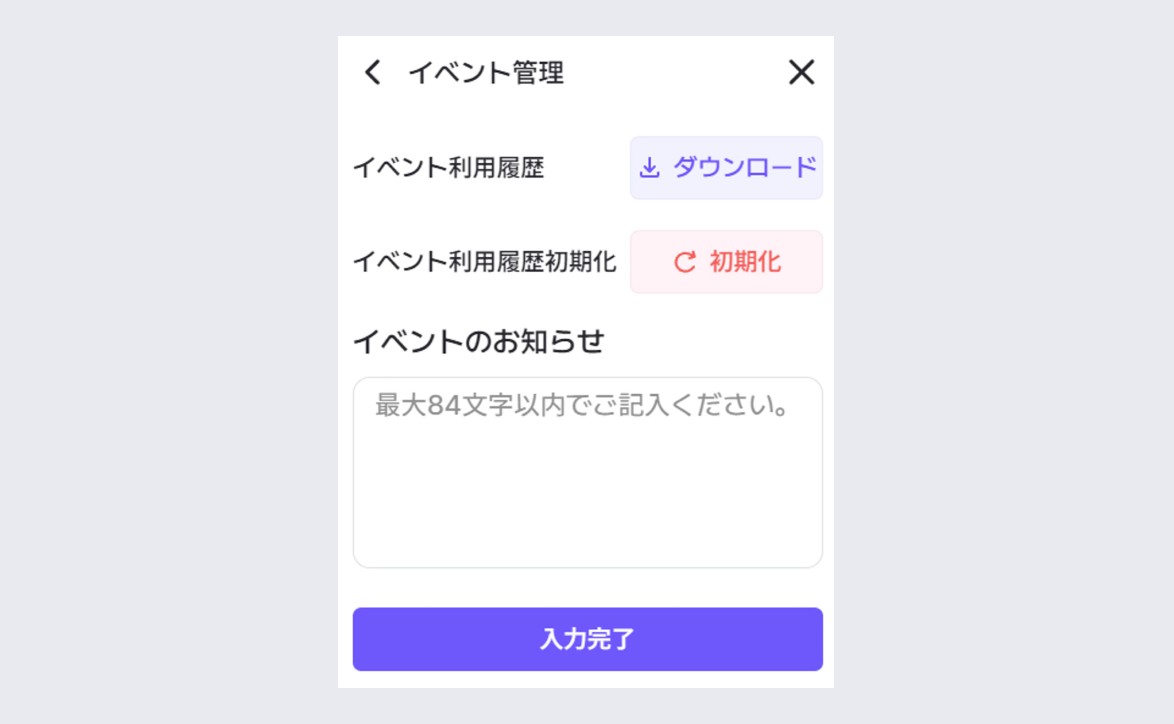Viewport: 1174px width, 724px height.
Task: Download イベント利用履歴
Action: [726, 168]
